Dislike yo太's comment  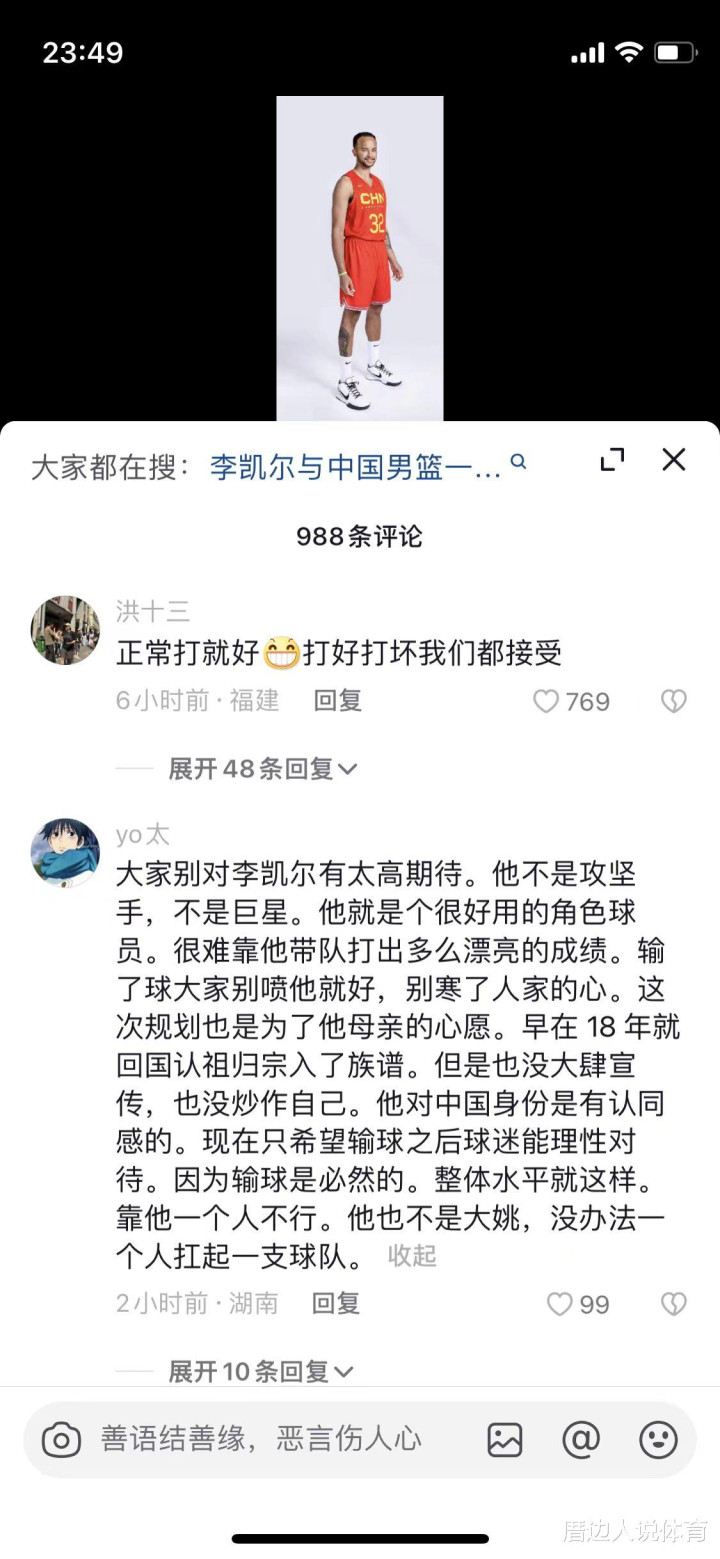coord(674,1304)
